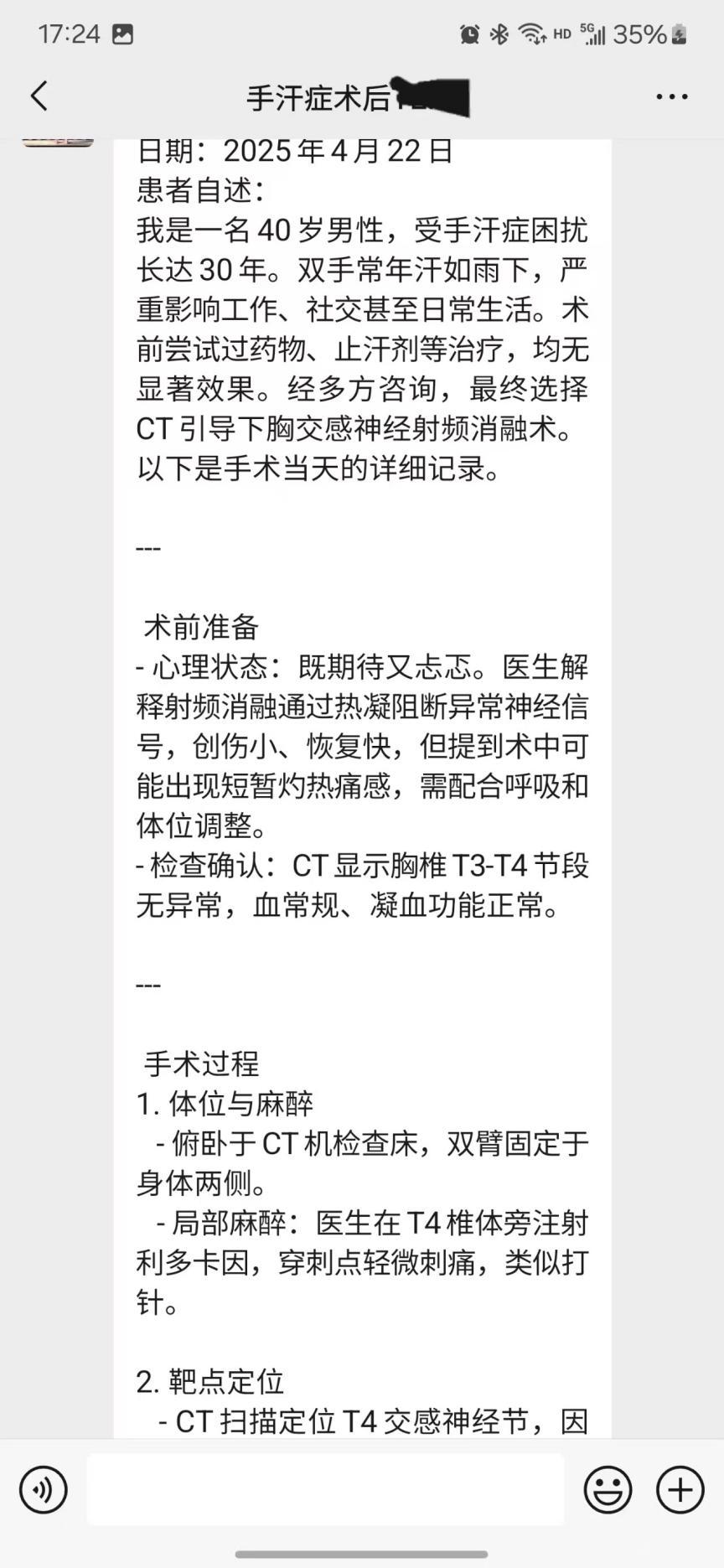The width and height of the screenshot is (724, 1568).
Task: Go back from the 手汗症术后 chat
Action: pyautogui.click(x=39, y=96)
